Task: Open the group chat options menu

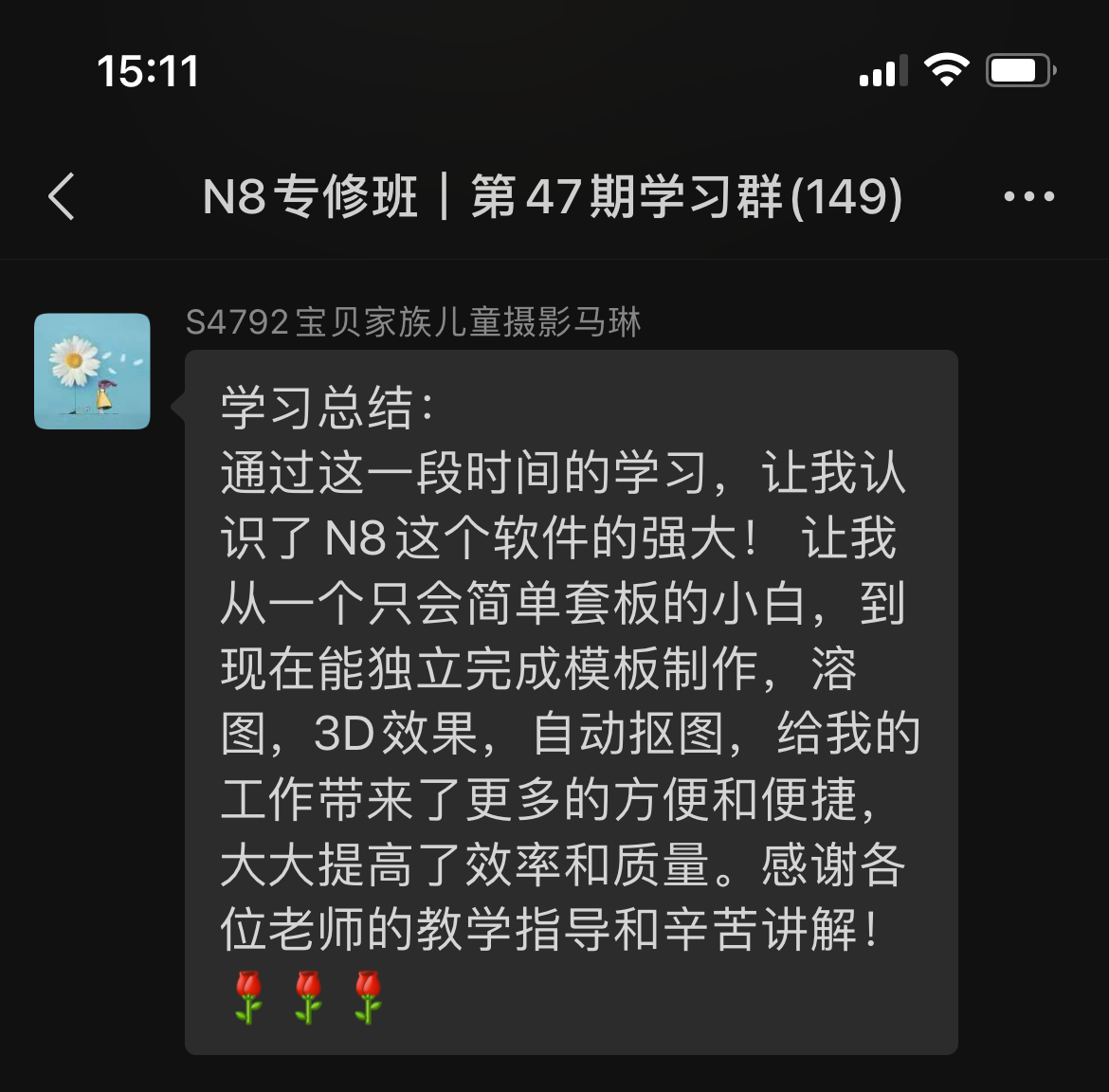Action: pyautogui.click(x=1028, y=197)
